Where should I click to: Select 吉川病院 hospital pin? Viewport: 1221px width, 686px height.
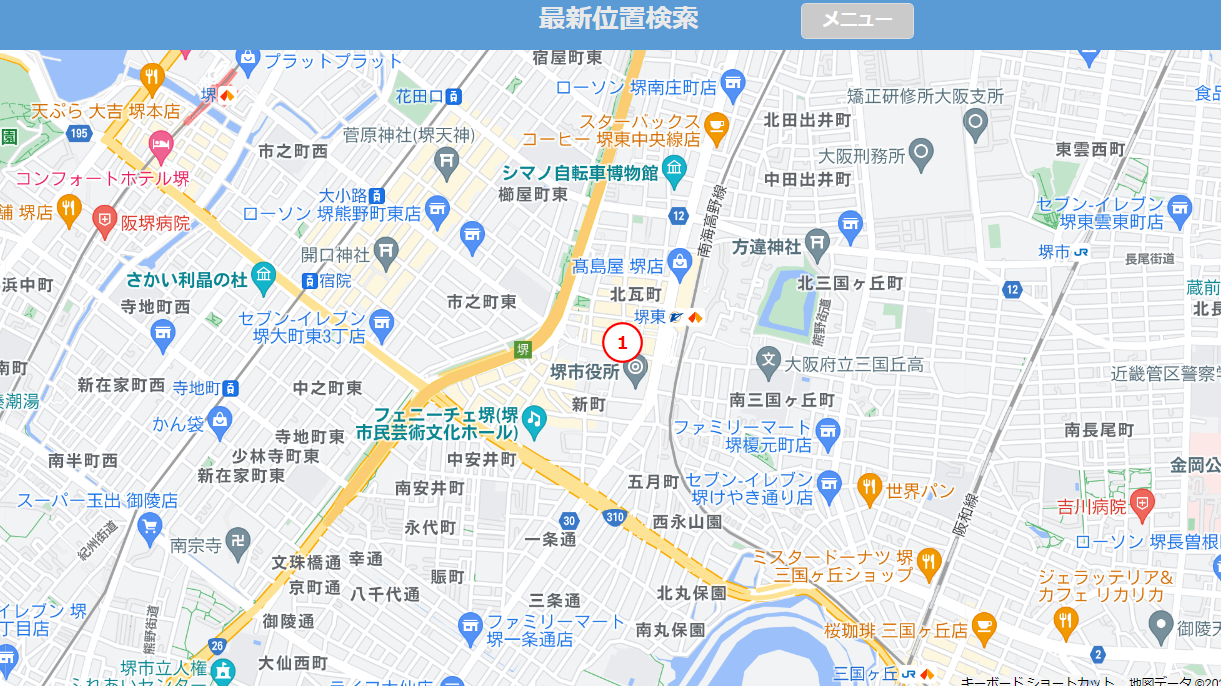(1141, 507)
